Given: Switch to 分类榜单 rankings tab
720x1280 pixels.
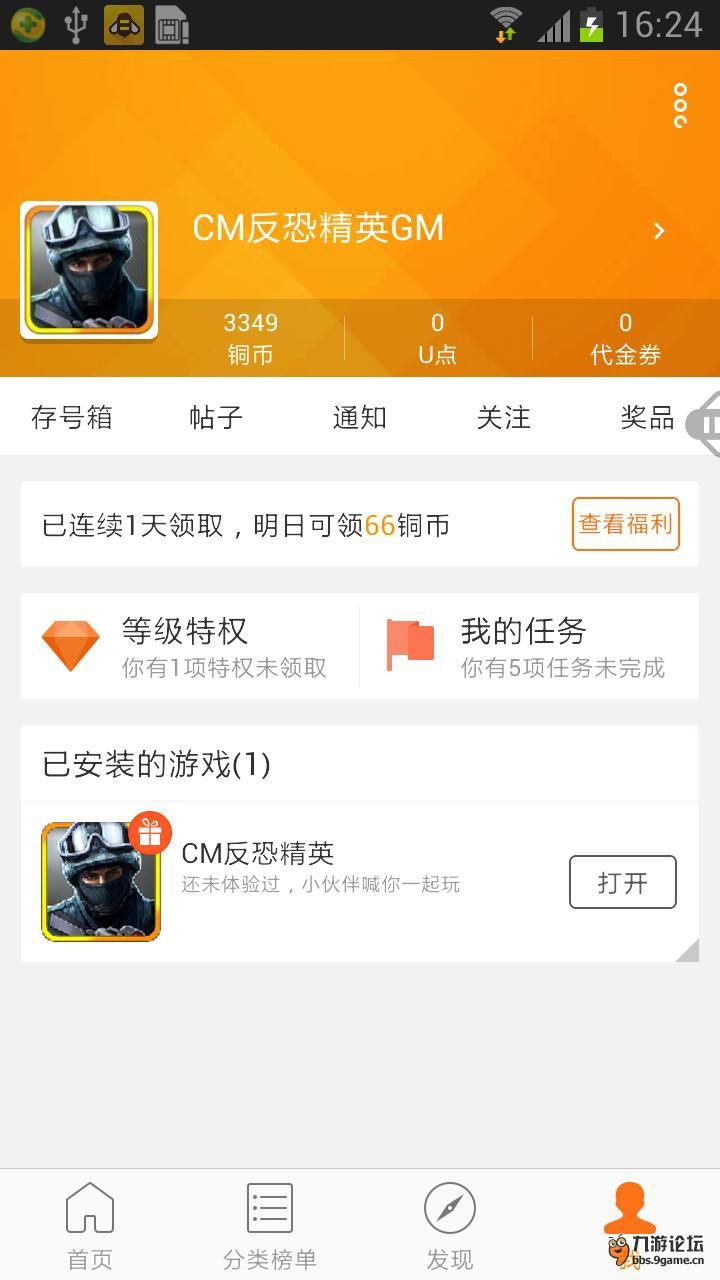Looking at the screenshot, I should 270,1225.
